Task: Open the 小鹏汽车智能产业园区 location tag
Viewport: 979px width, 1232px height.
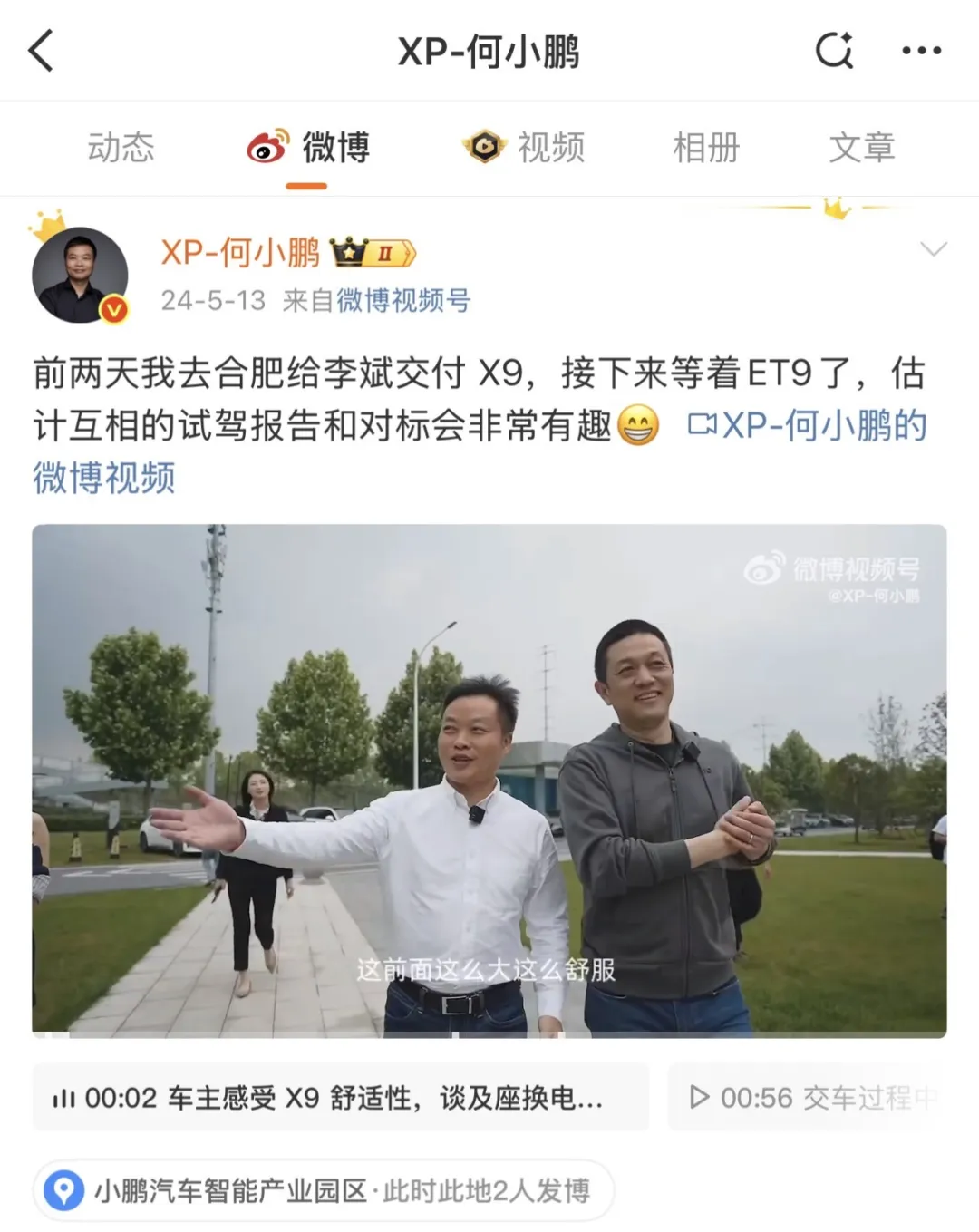Action: 324,1190
